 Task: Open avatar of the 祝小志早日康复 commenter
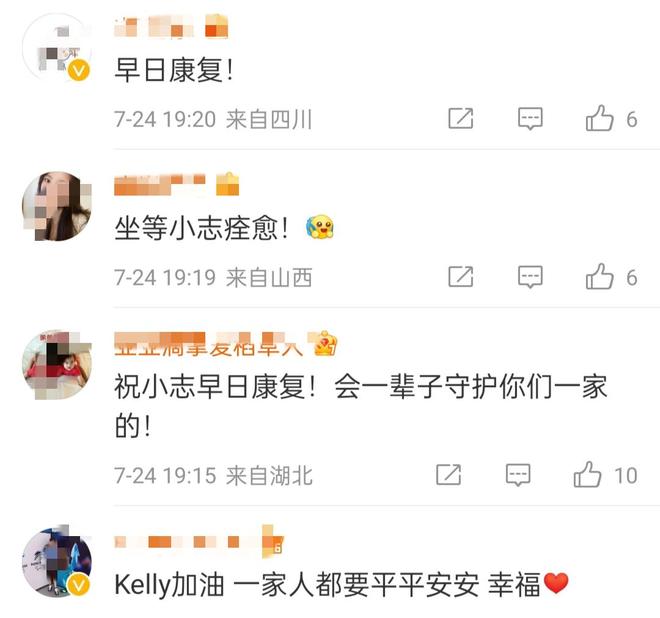pos(56,365)
